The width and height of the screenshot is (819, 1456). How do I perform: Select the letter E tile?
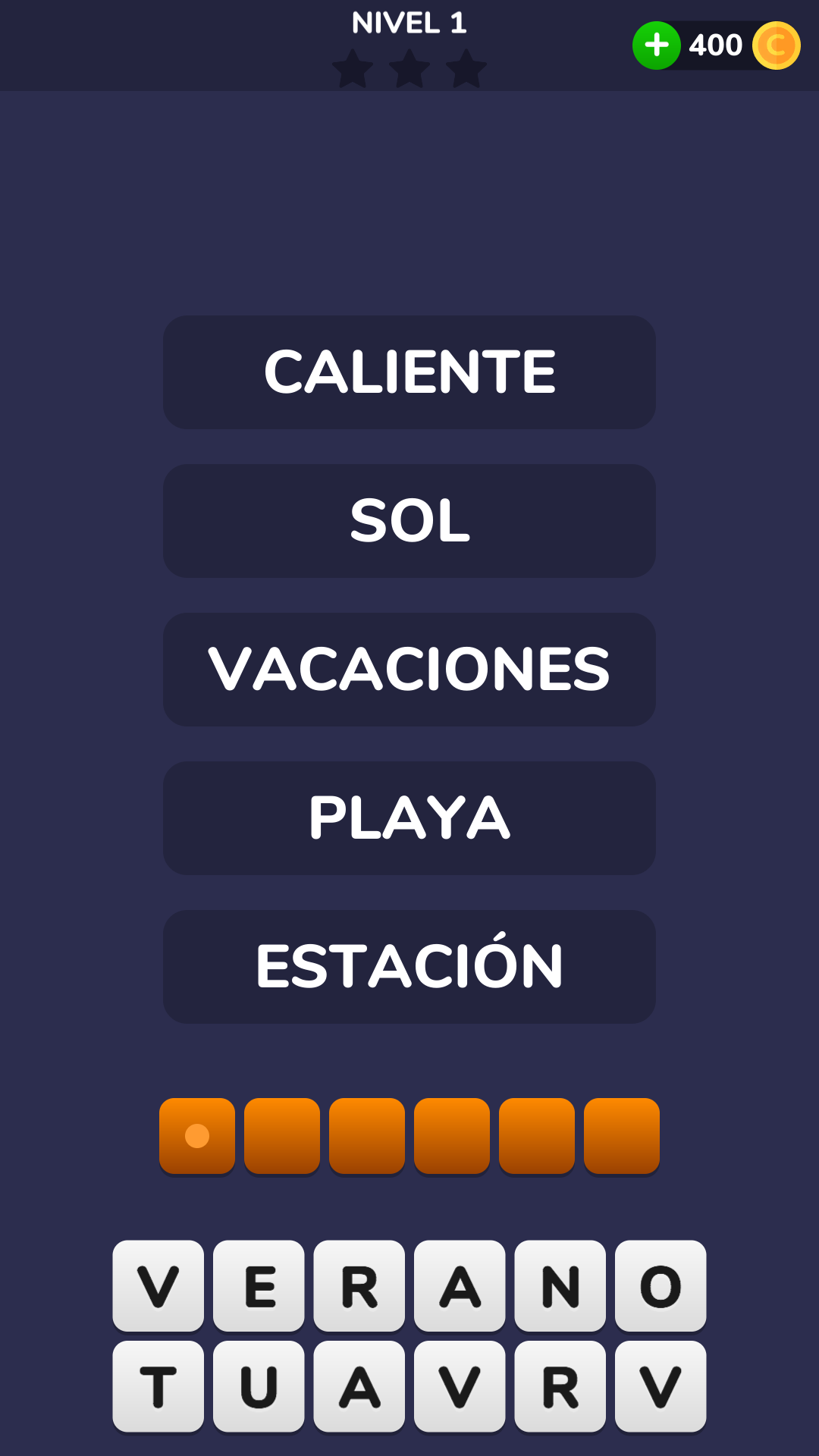coord(259,1286)
